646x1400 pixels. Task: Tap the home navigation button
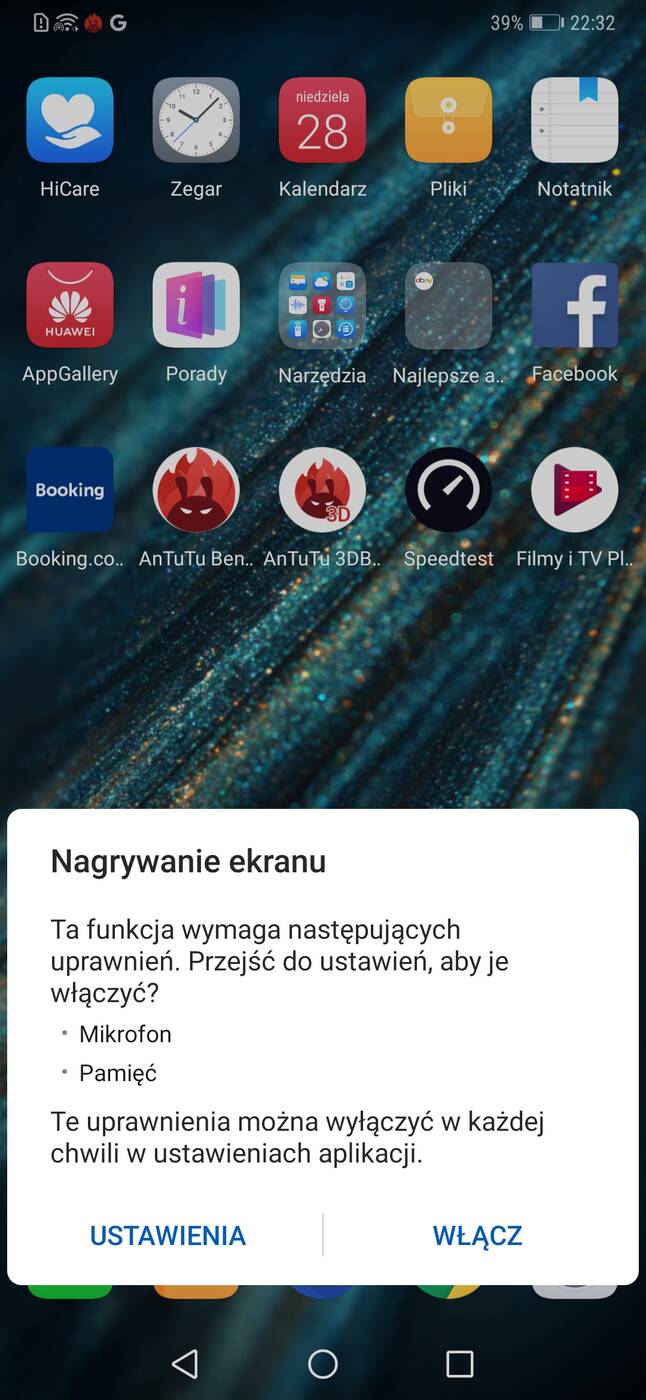[322, 1363]
